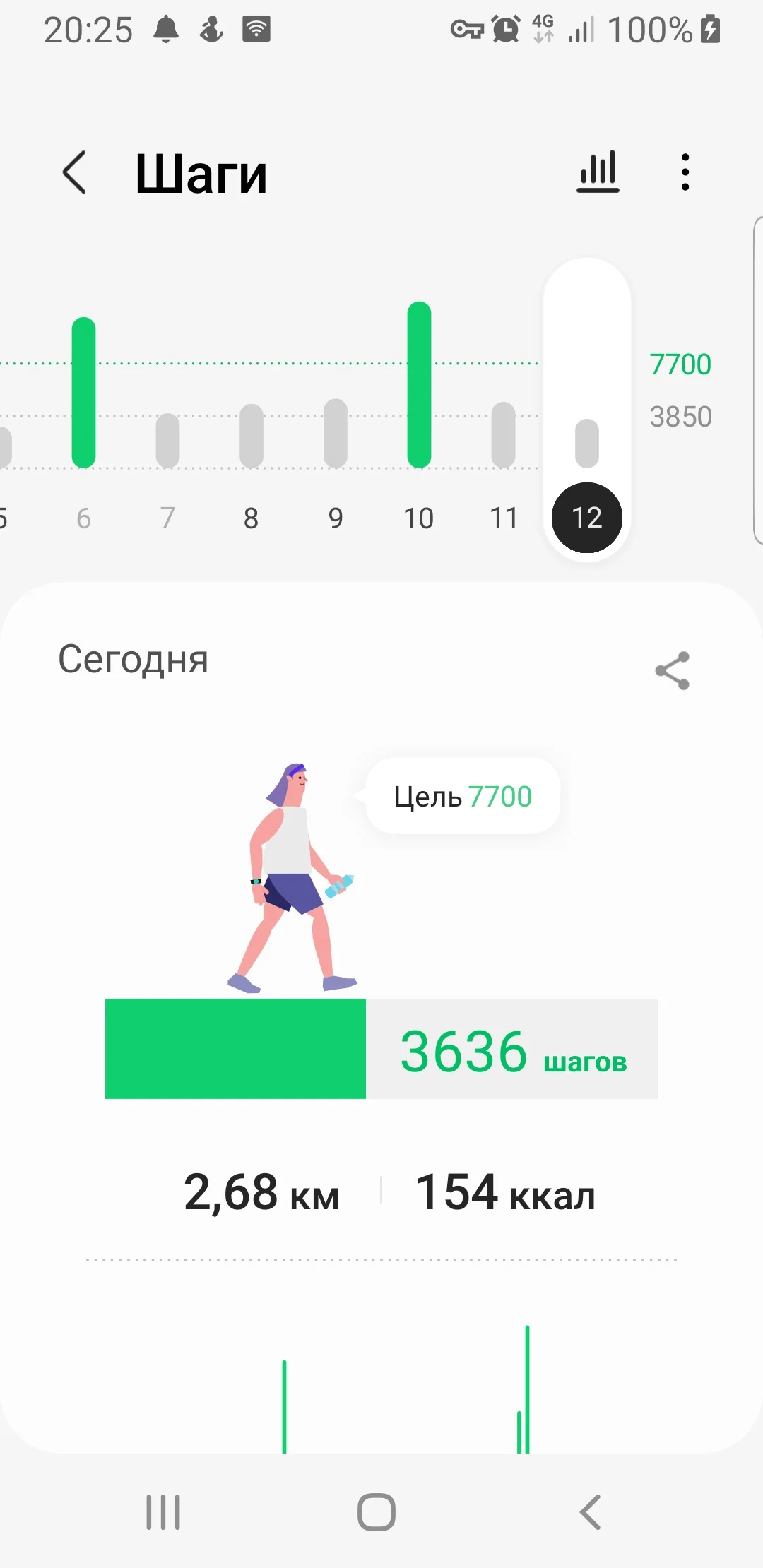Open the bar chart trends view

(597, 172)
